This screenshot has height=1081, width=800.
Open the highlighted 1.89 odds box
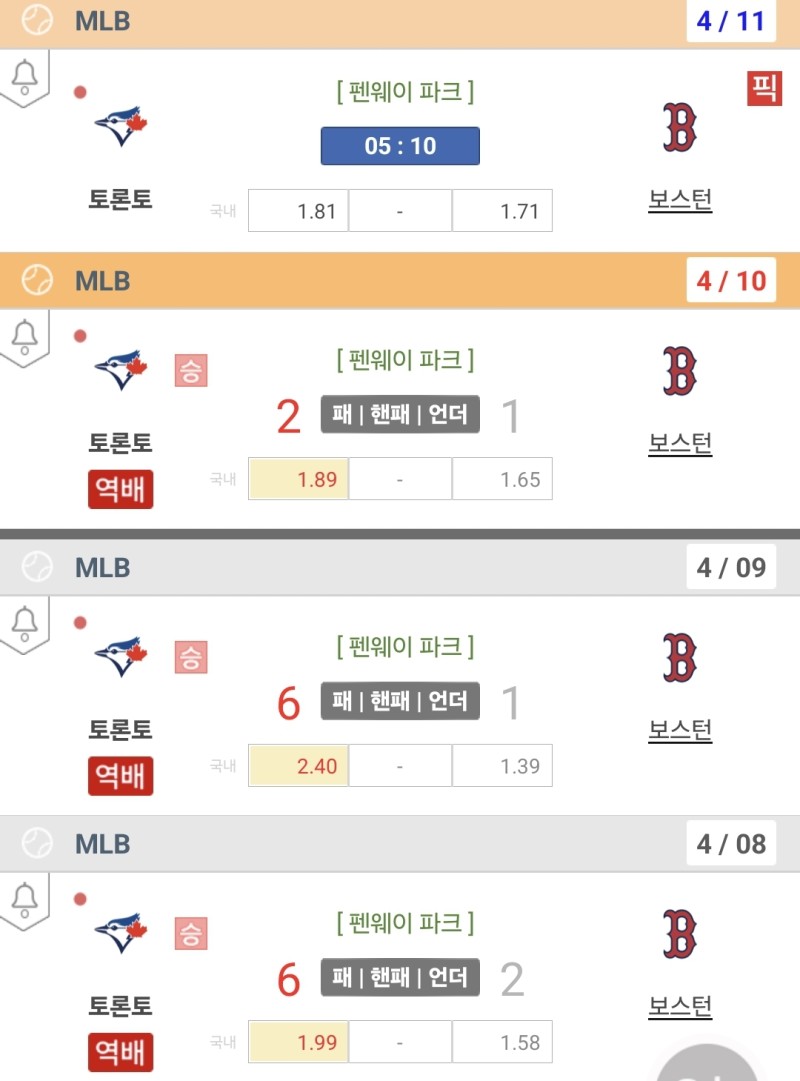point(298,480)
